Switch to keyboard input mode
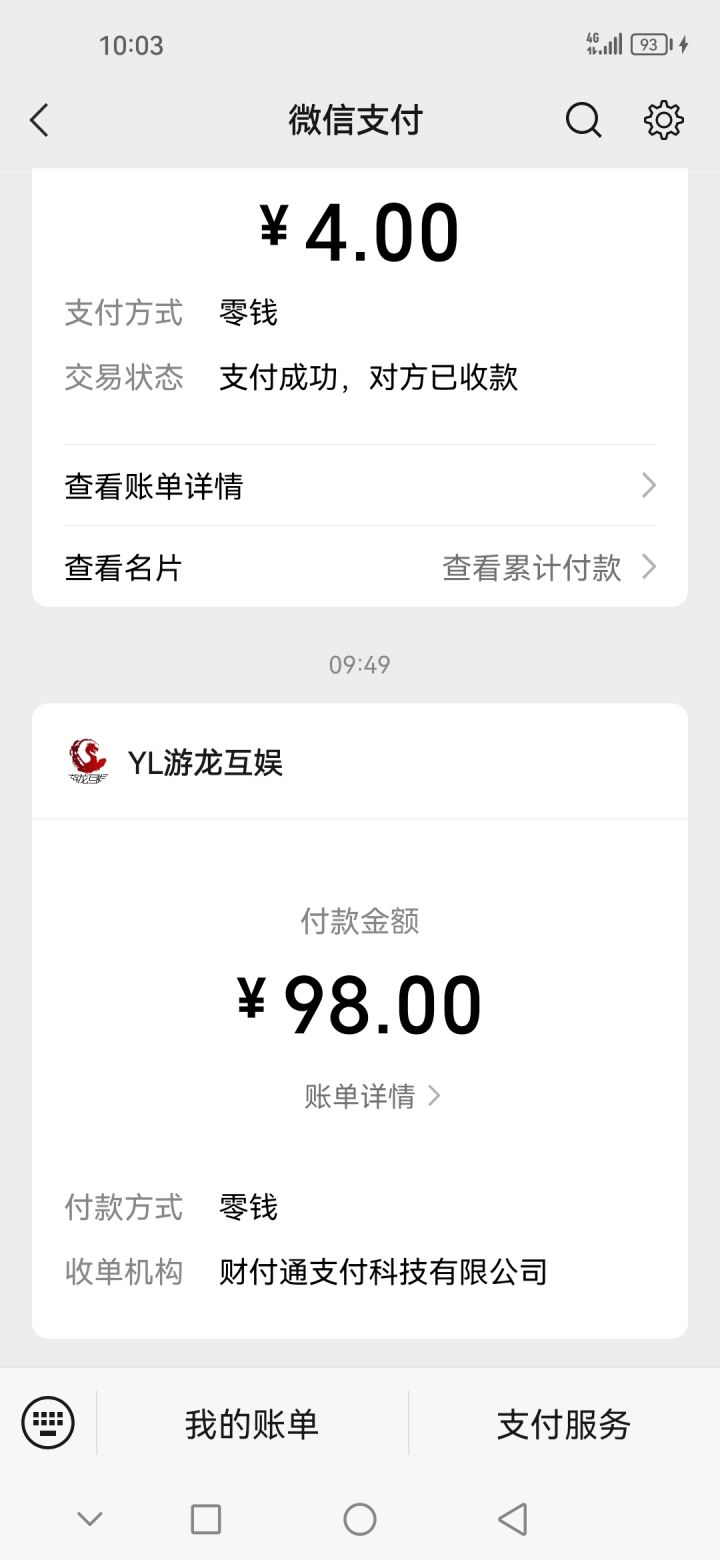 tap(48, 1422)
